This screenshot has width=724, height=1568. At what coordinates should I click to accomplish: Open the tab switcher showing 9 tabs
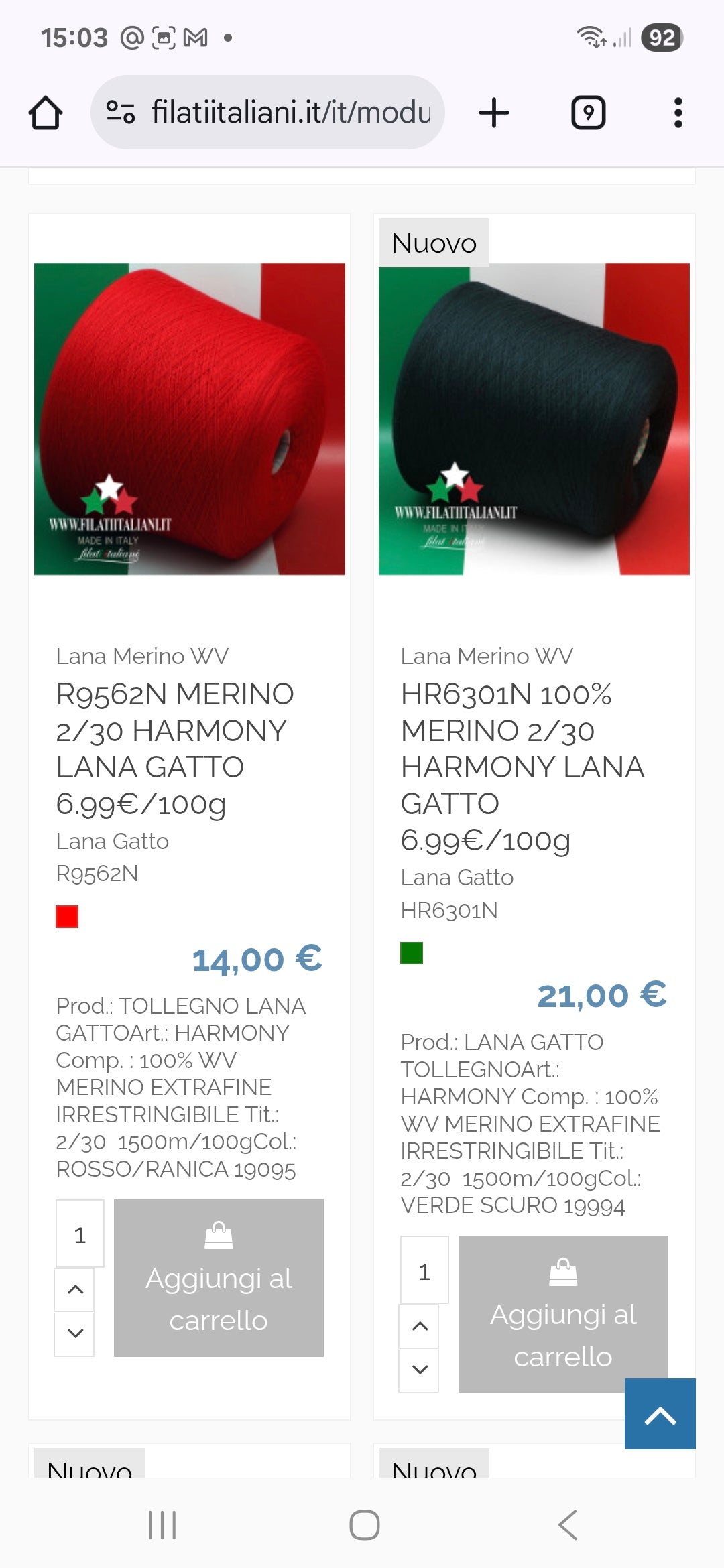588,113
